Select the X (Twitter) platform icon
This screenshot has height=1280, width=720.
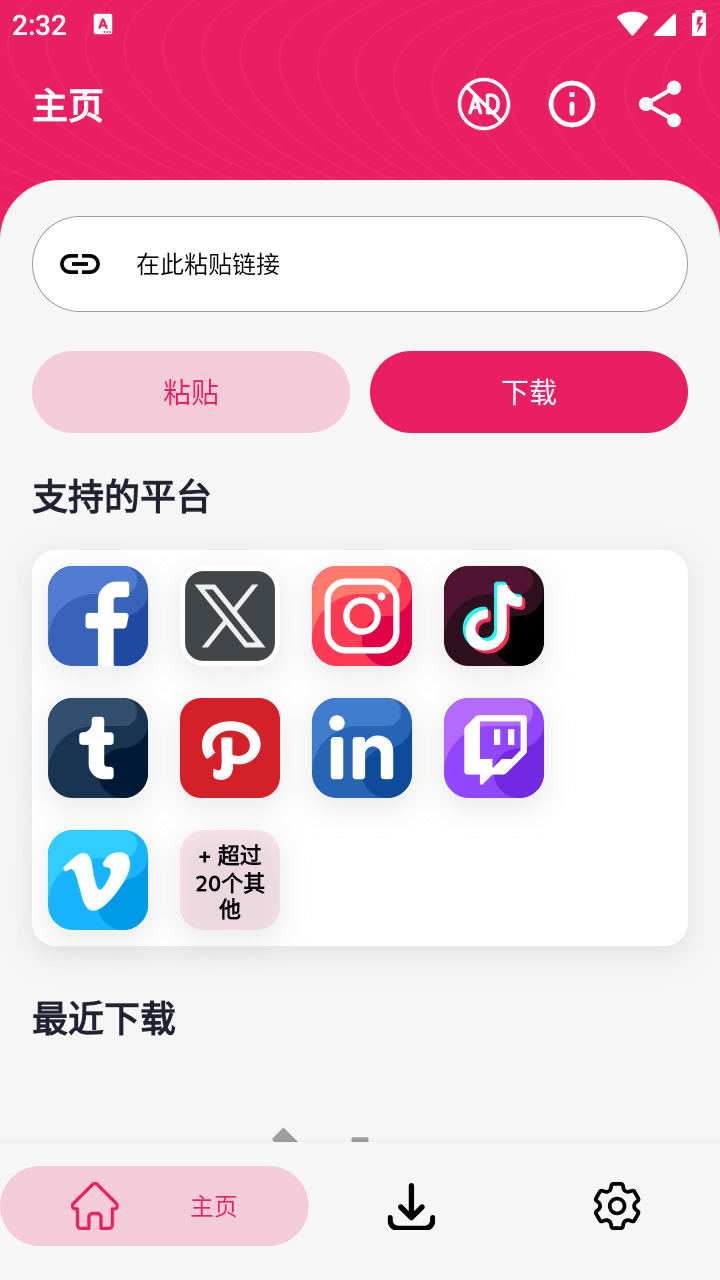pyautogui.click(x=229, y=615)
